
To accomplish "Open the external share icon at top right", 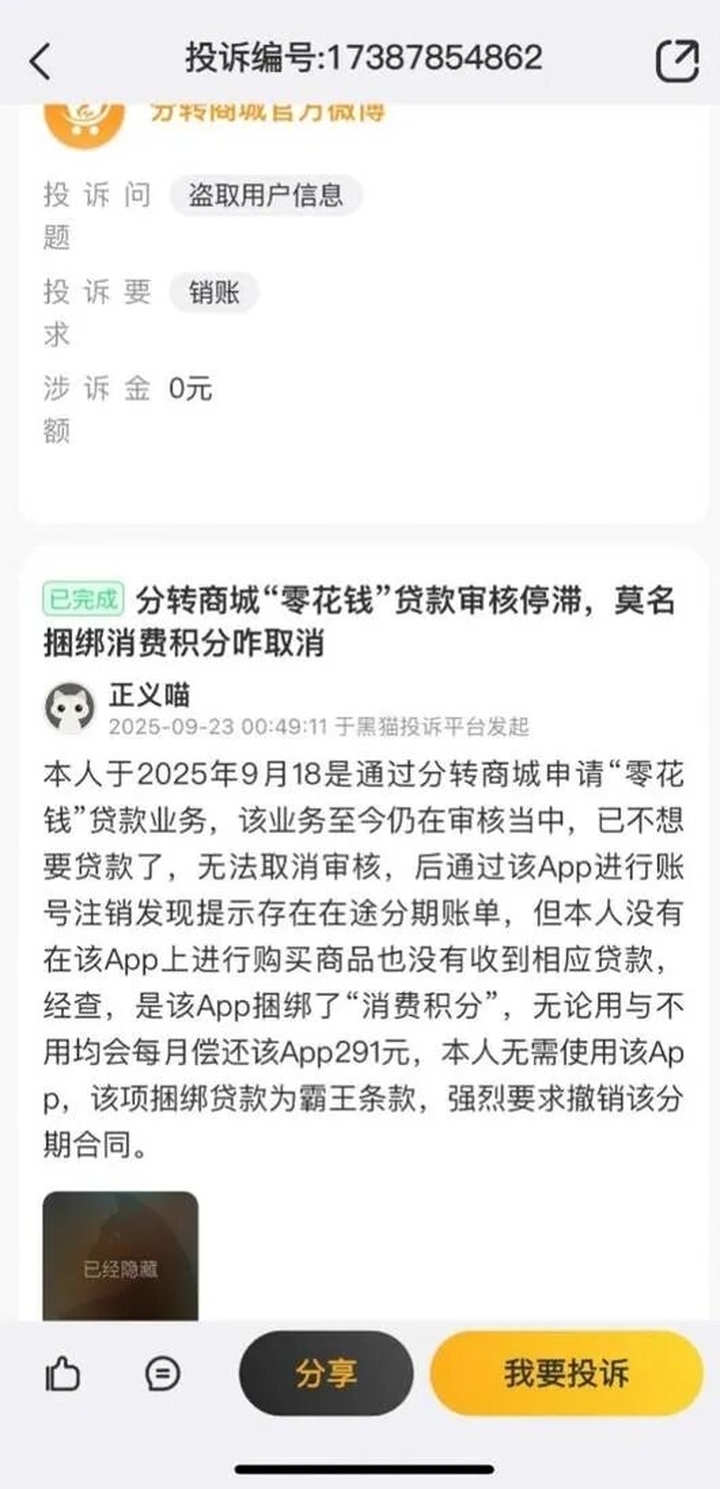I will coord(676,61).
